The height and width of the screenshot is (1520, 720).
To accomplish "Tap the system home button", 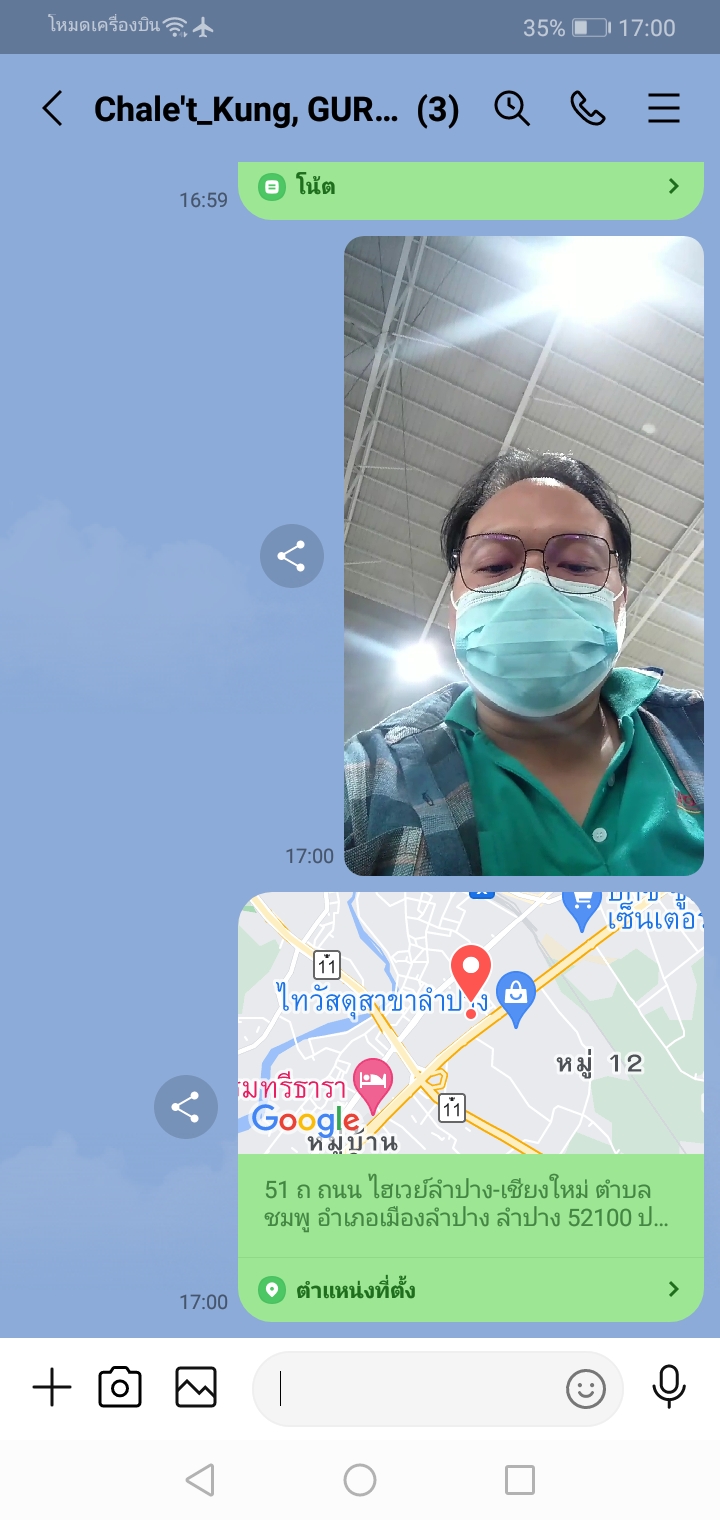I will point(360,1480).
